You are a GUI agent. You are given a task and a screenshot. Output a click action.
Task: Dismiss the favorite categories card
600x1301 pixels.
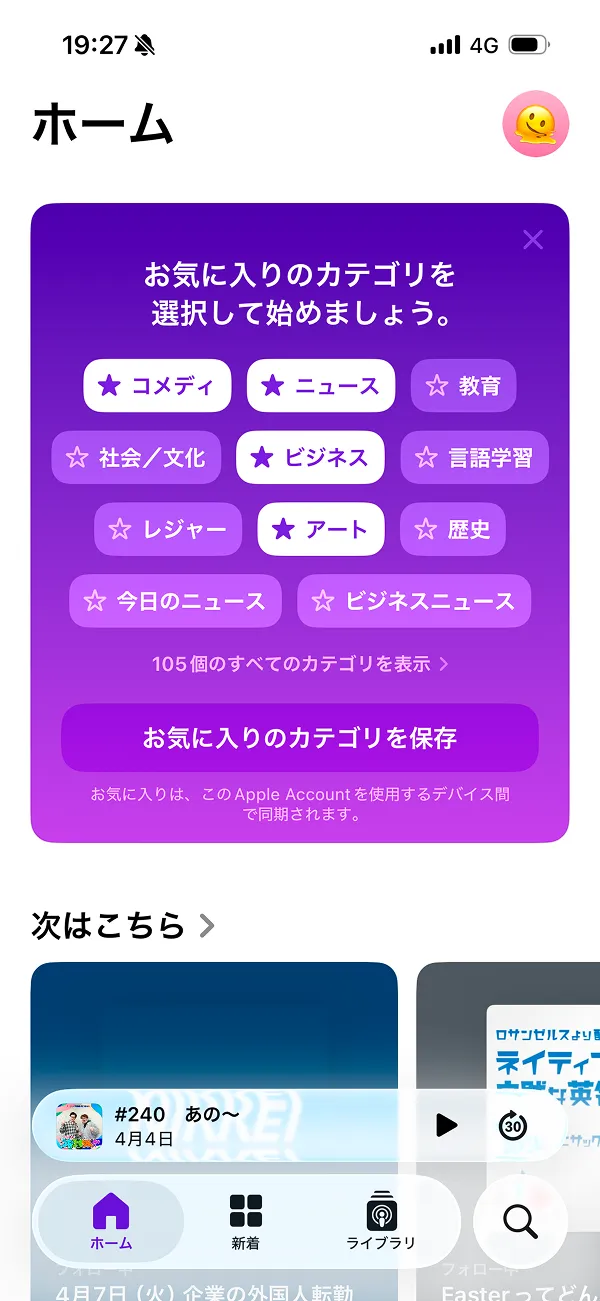tap(533, 240)
